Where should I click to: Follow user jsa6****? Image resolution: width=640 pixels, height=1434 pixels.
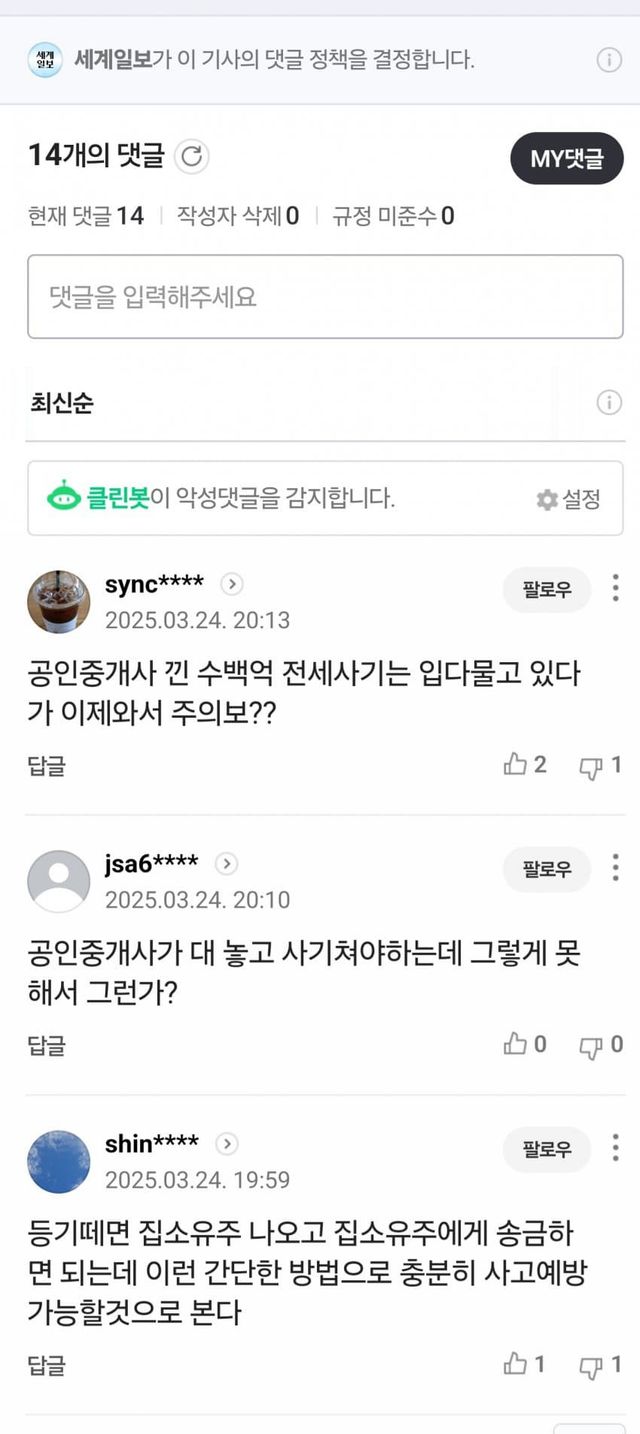coord(547,870)
